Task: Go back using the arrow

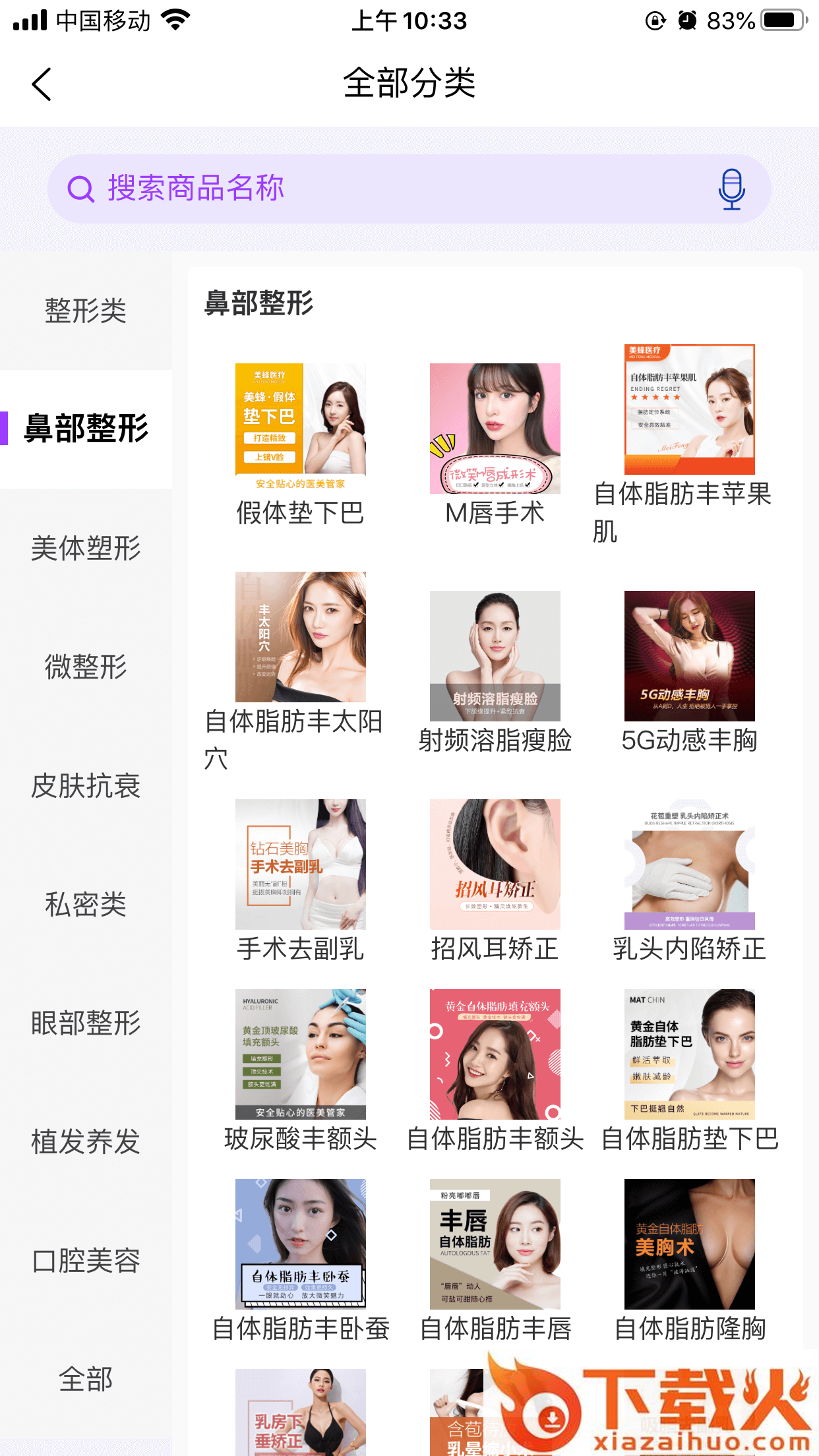Action: [x=41, y=84]
